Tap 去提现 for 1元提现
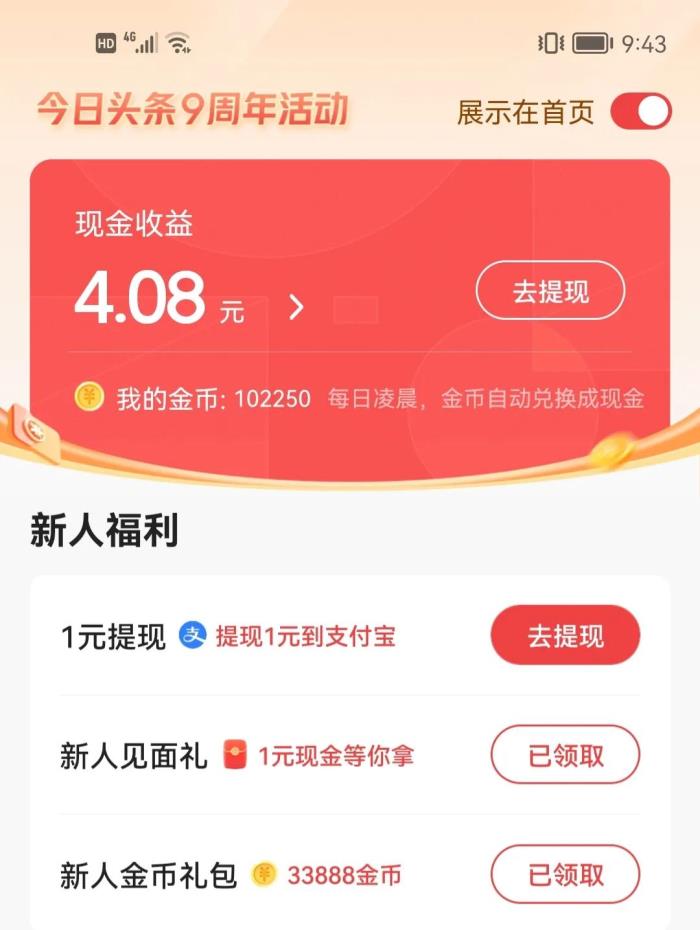The image size is (700, 930). 565,635
